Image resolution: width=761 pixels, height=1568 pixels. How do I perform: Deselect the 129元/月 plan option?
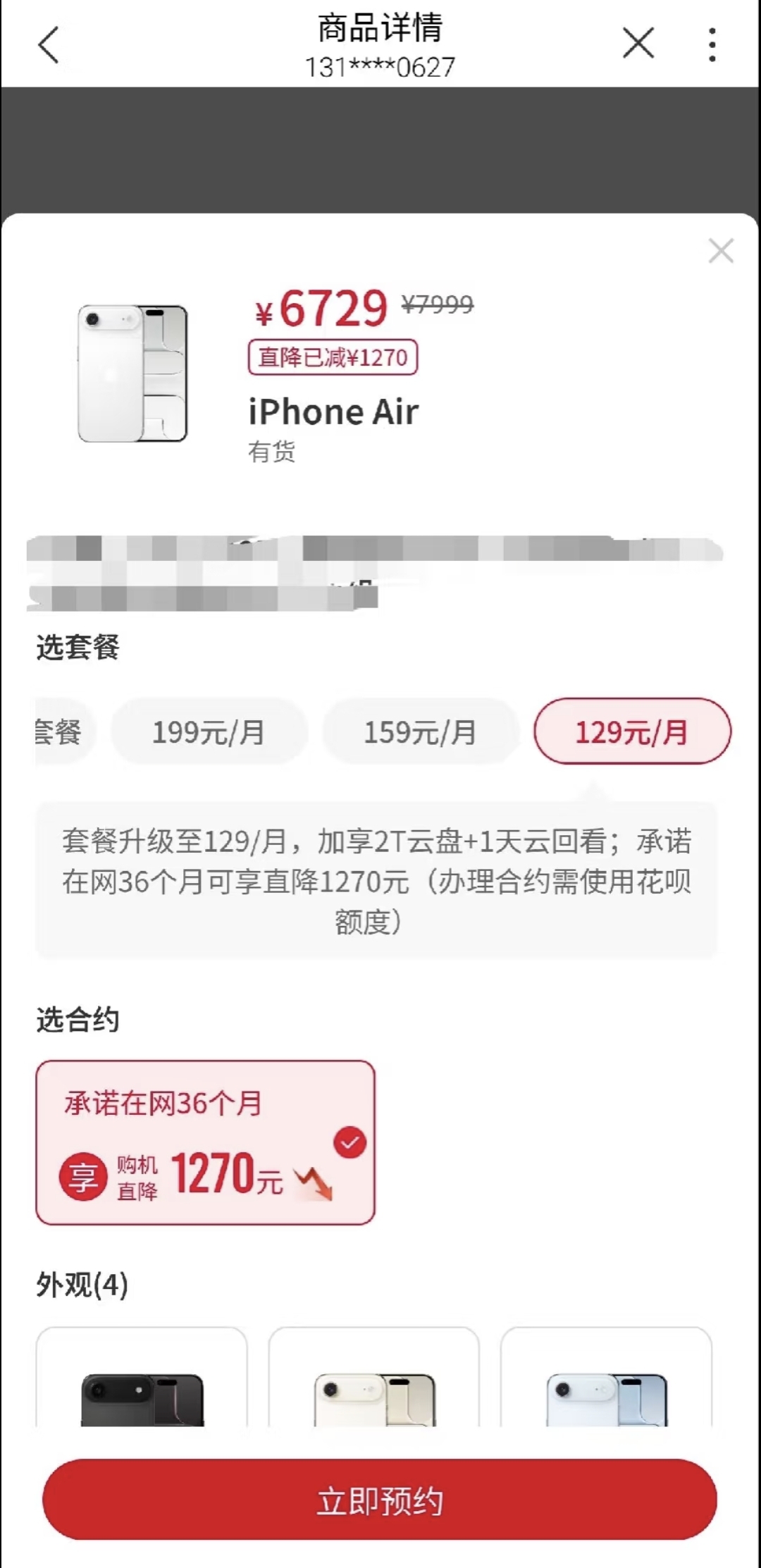(x=633, y=731)
